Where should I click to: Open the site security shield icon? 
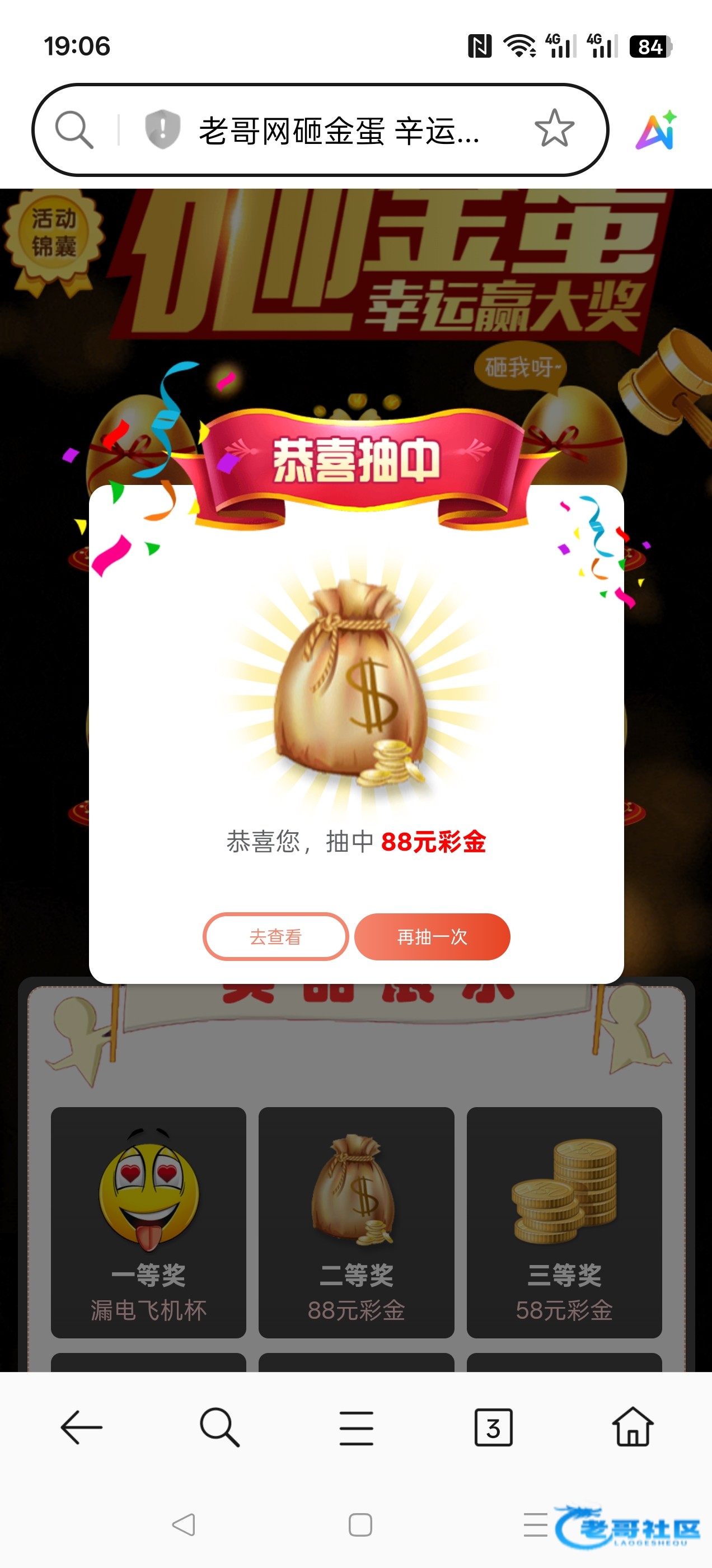pos(162,129)
